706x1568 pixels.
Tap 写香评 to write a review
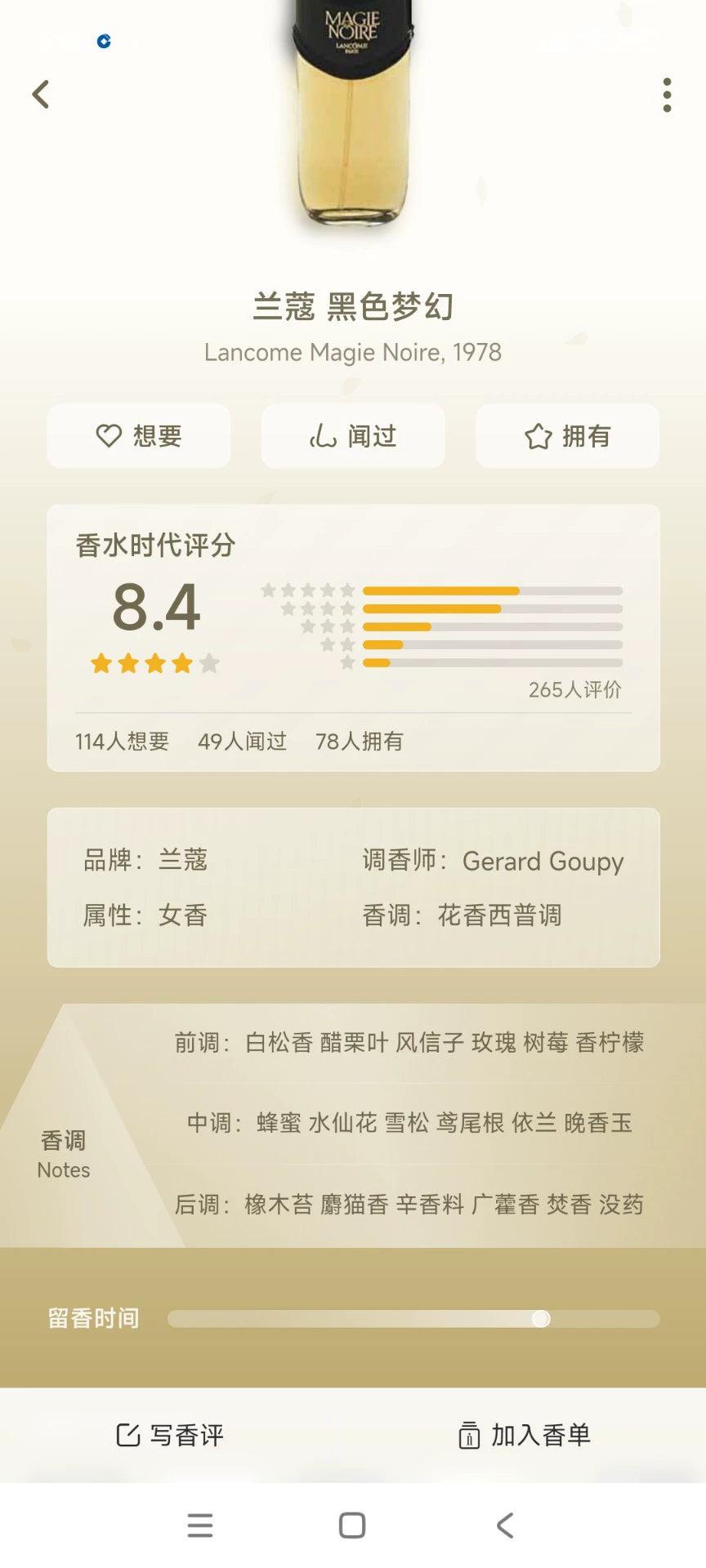(x=170, y=1435)
